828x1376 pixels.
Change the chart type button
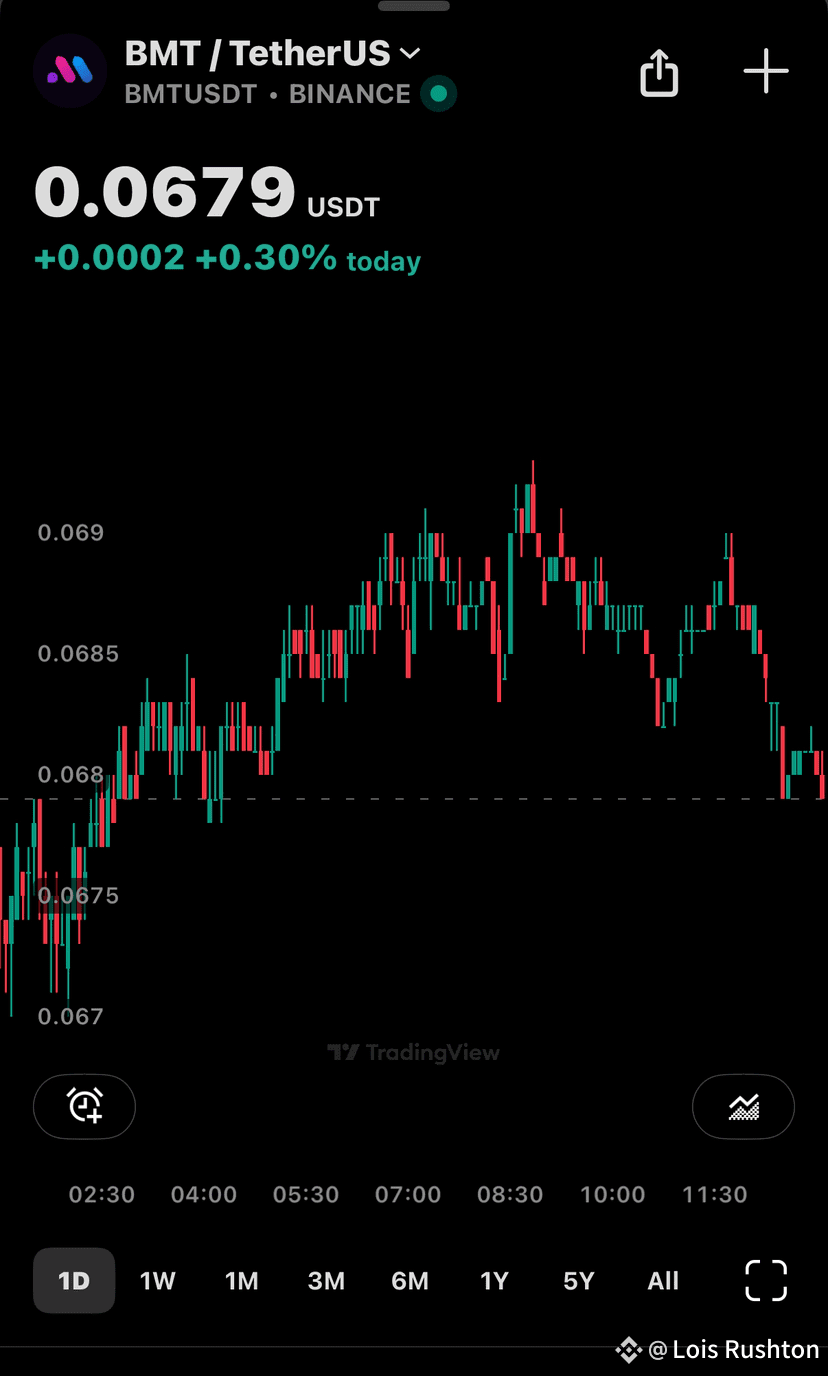(x=743, y=1106)
